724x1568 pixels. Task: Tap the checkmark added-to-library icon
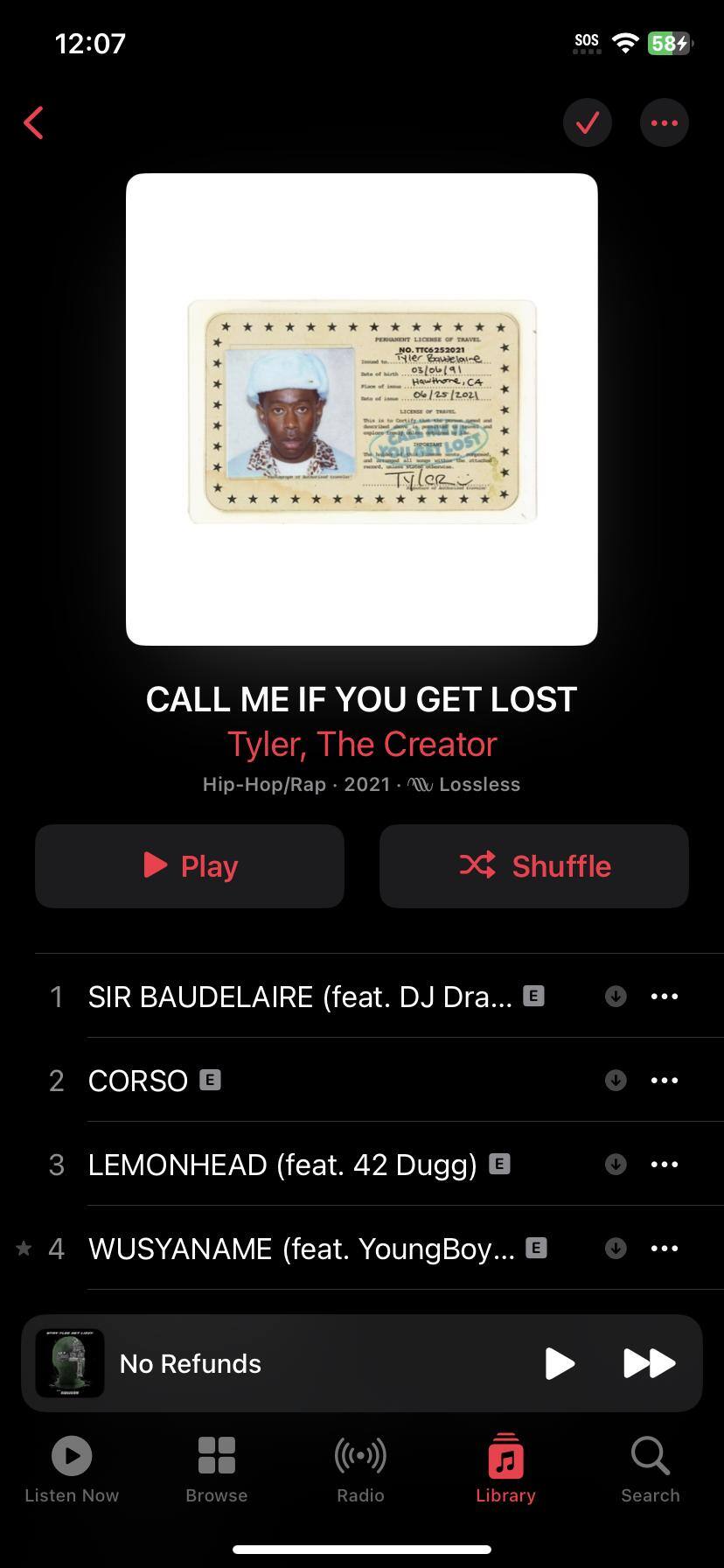coord(588,122)
